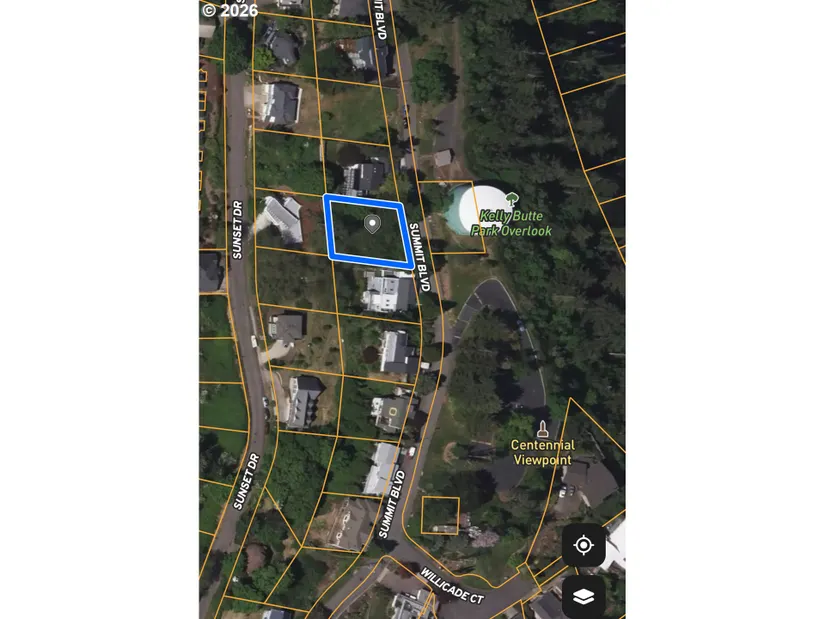This screenshot has width=825, height=619.
Task: Tap the pin inside the highlighted parcel
Action: tap(372, 223)
